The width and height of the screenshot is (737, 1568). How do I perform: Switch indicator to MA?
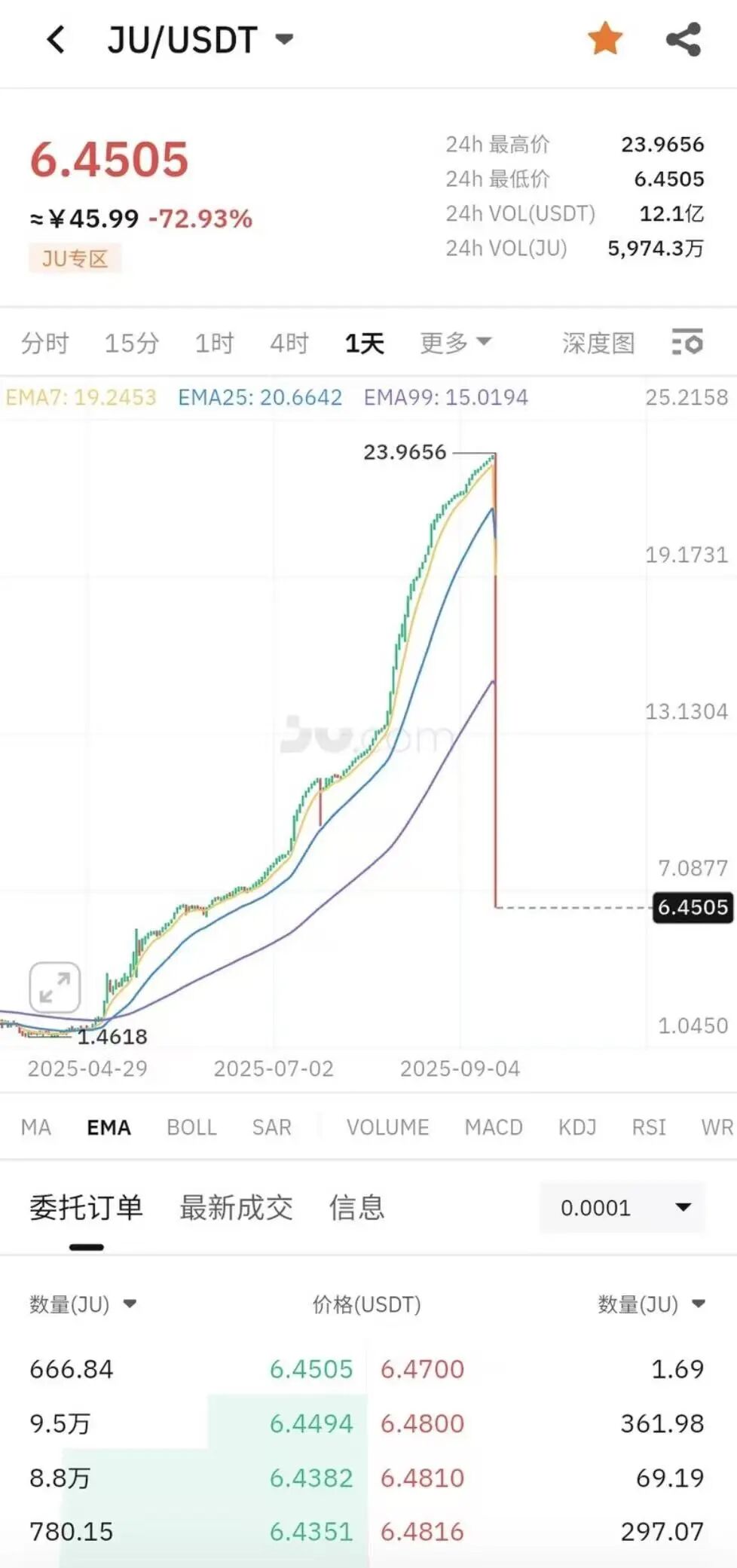[36, 1127]
